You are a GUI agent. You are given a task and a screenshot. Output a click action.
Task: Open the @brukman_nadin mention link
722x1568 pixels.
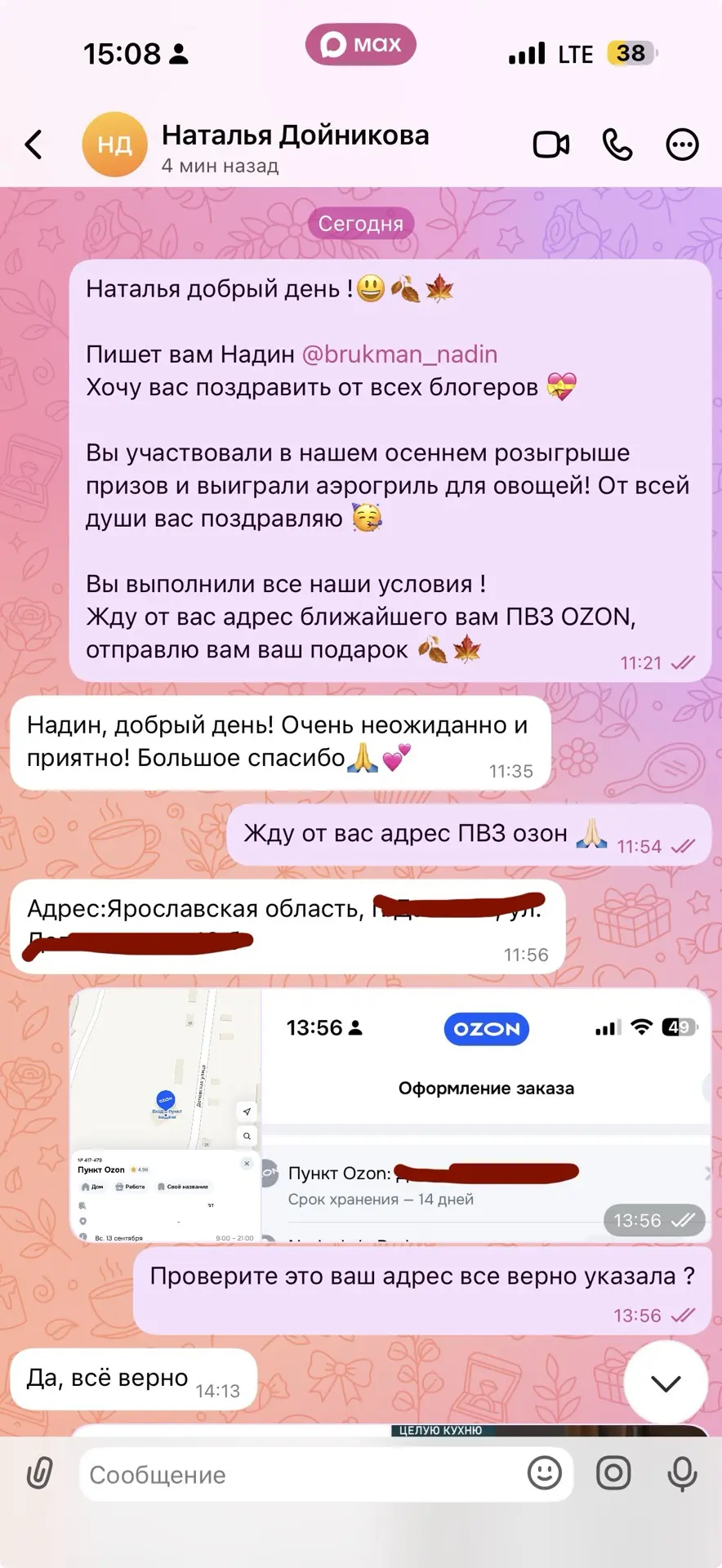tap(399, 354)
